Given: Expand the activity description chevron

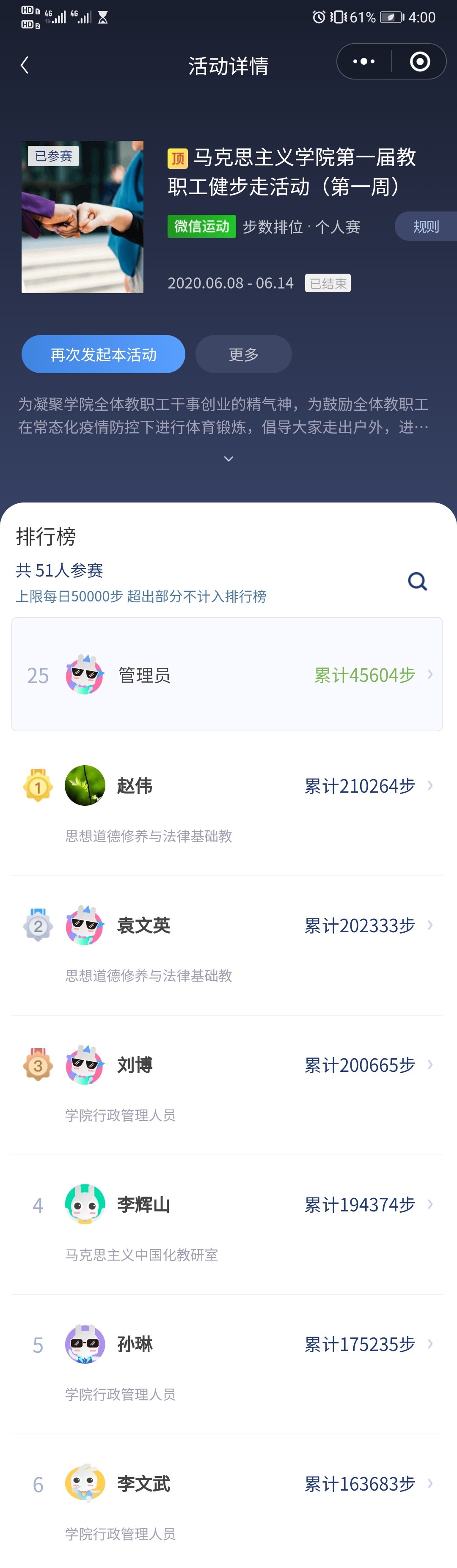Looking at the screenshot, I should click(228, 459).
